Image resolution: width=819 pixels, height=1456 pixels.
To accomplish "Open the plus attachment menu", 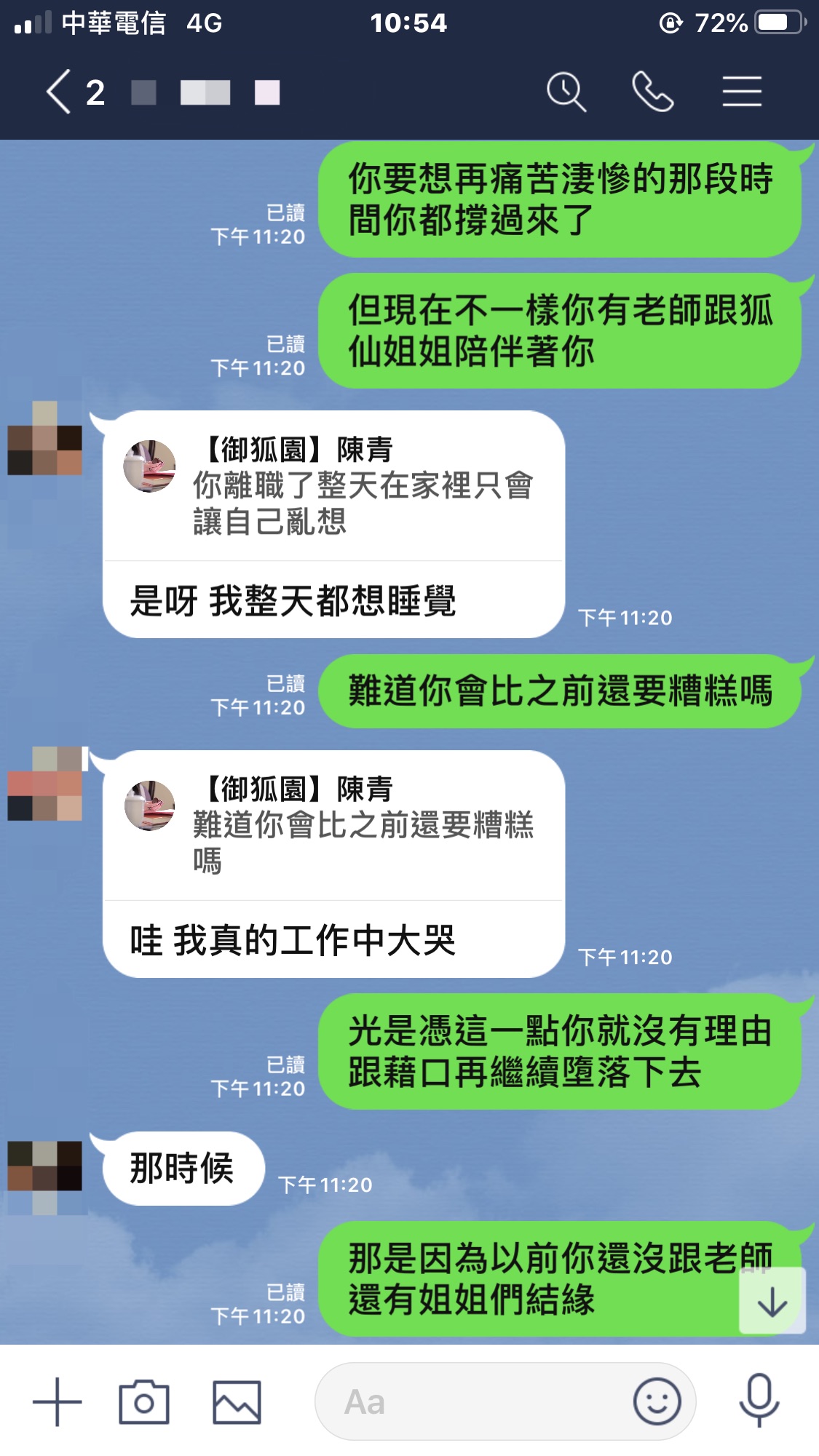I will 57,1401.
